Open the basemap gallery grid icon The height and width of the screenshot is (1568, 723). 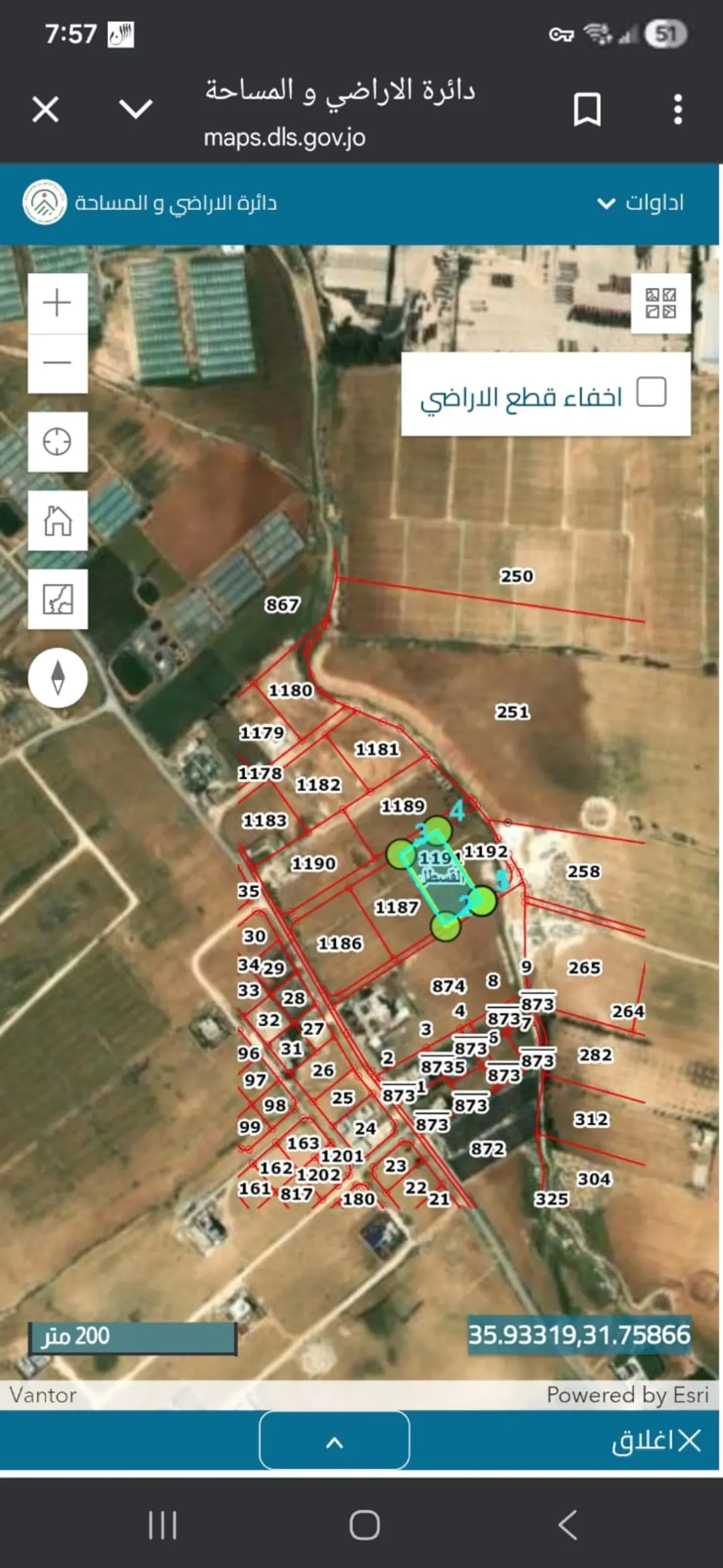[661, 303]
